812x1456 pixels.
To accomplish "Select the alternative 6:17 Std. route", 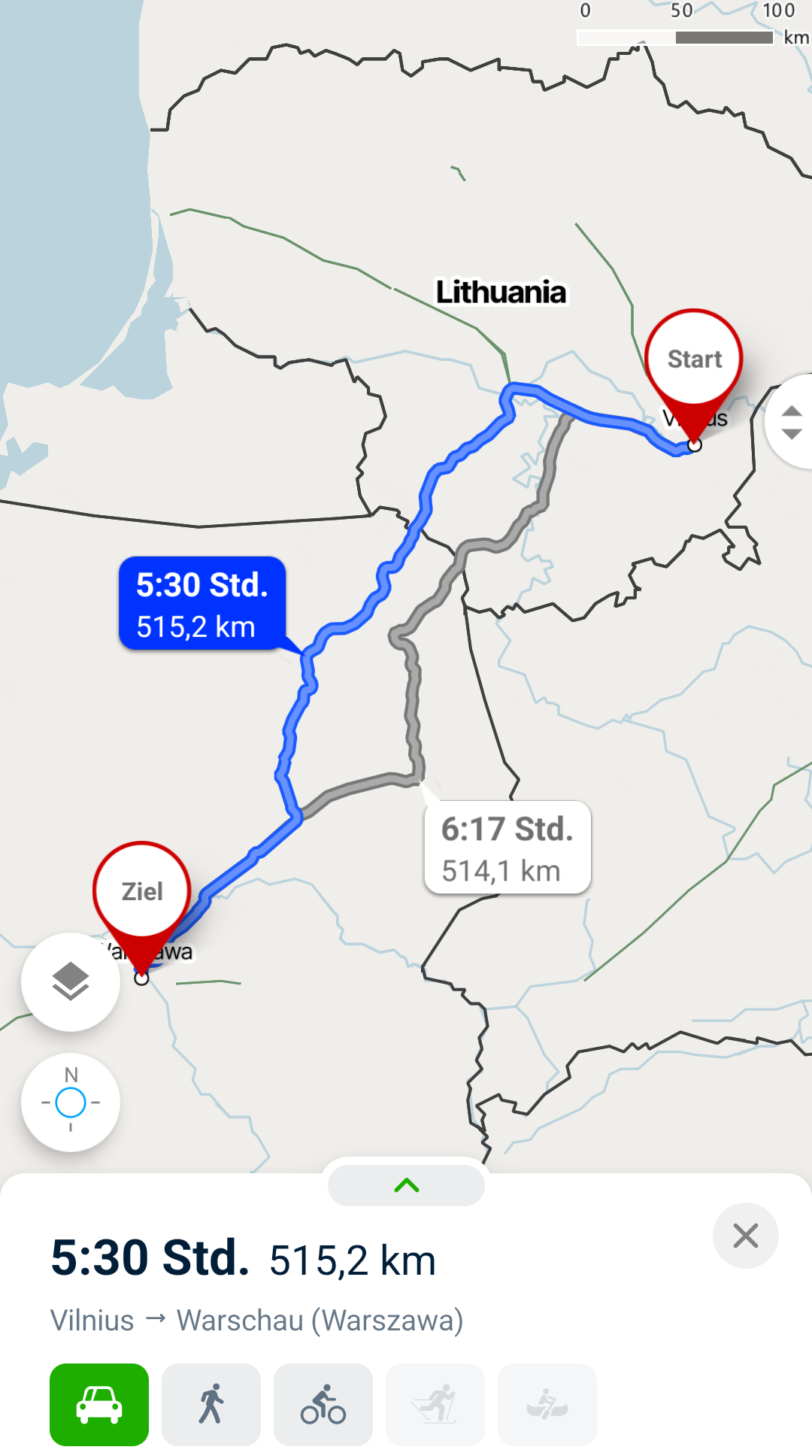I will [x=507, y=848].
